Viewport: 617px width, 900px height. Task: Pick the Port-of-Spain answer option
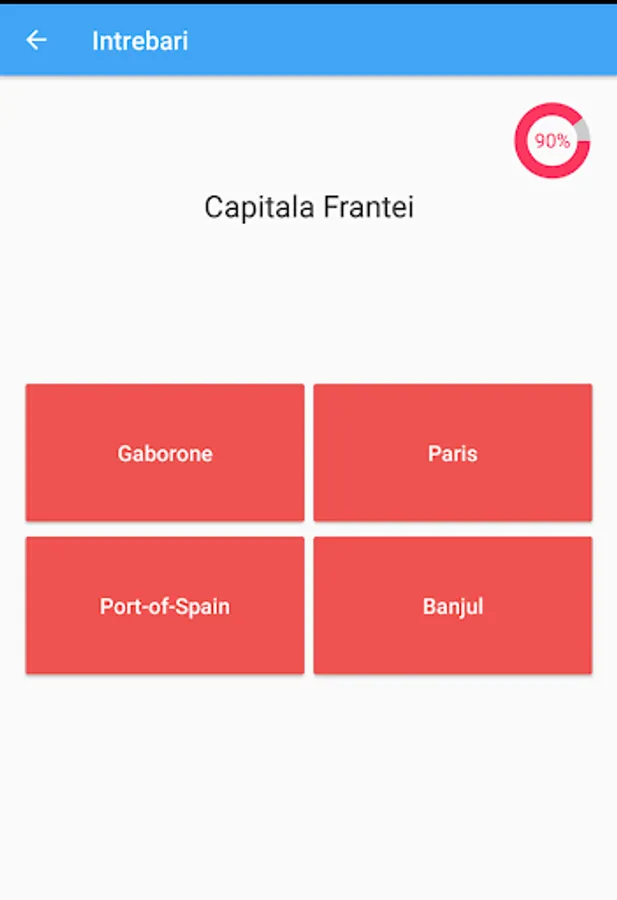pyautogui.click(x=165, y=606)
